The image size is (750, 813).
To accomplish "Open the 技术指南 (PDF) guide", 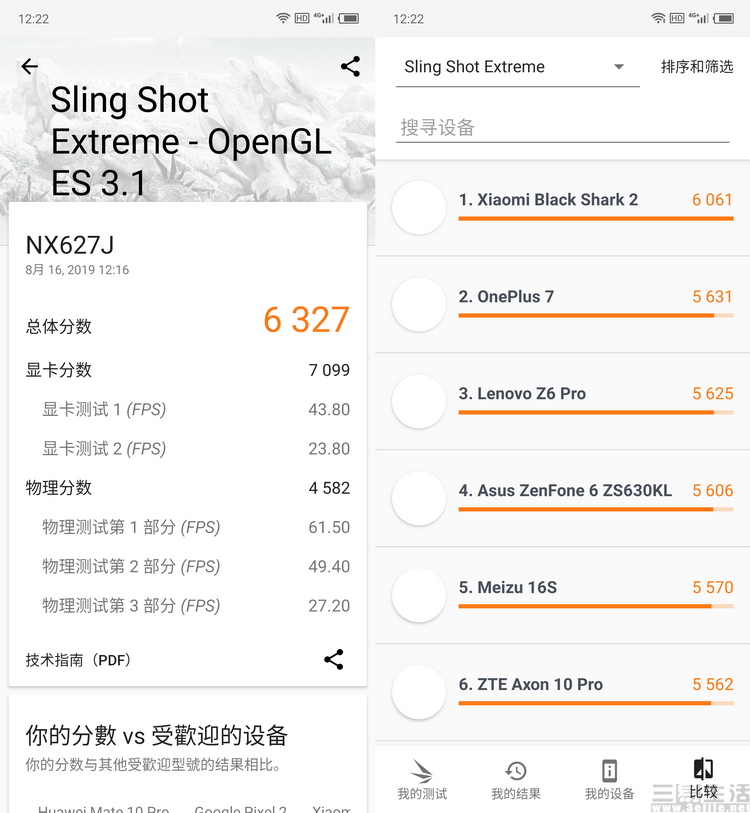I will 79,660.
